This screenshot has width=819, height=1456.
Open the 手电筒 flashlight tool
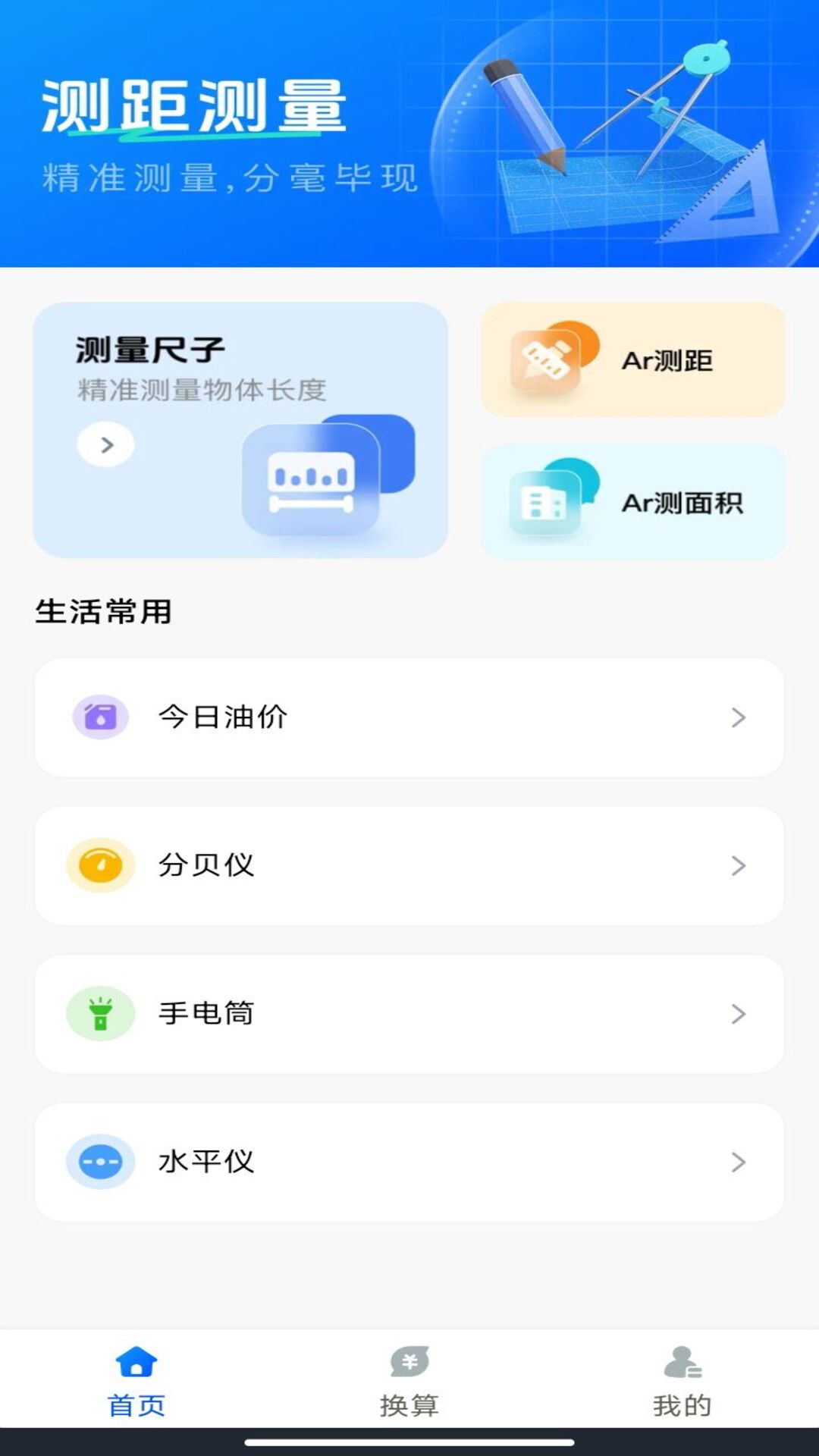point(409,1014)
